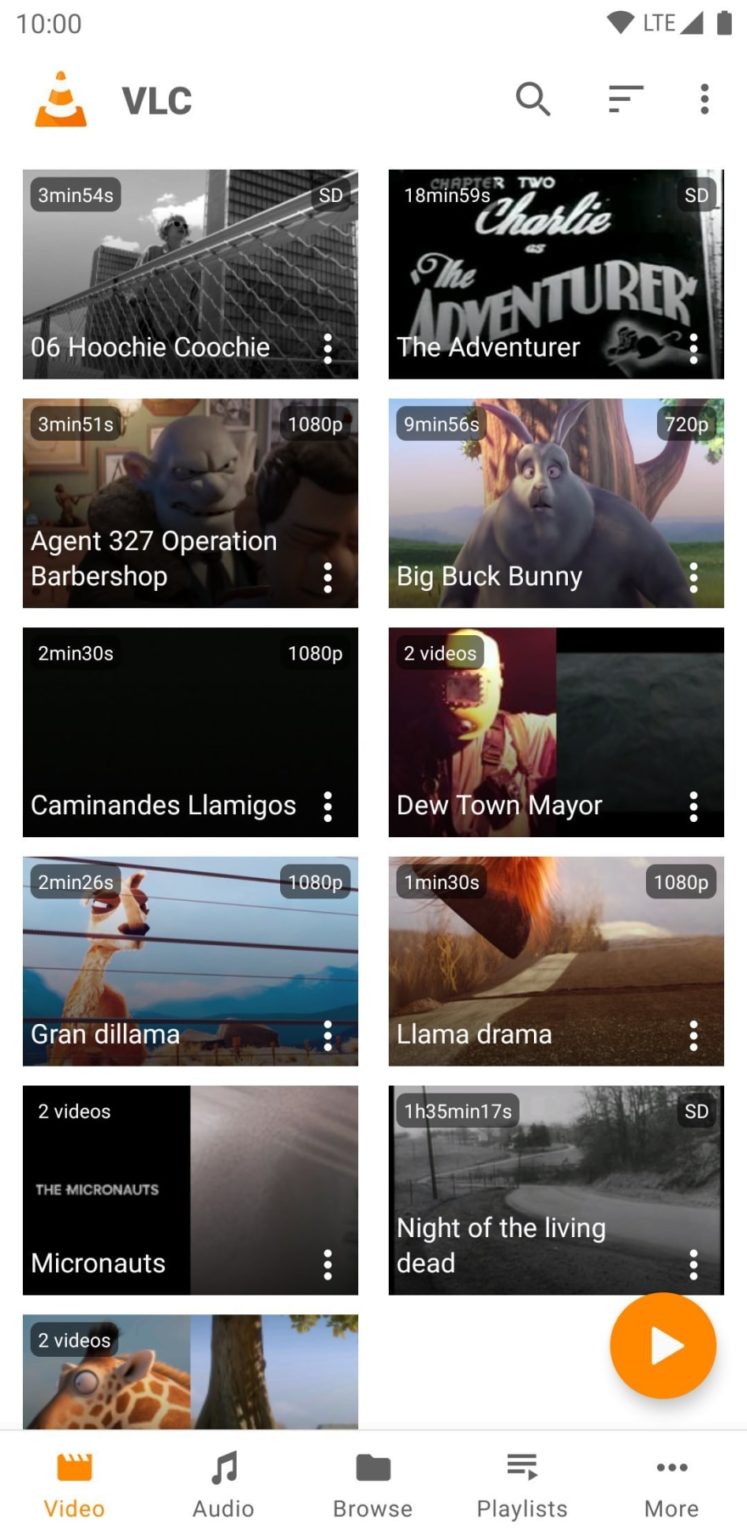
Task: Select the Audio section icon
Action: coord(223,1466)
